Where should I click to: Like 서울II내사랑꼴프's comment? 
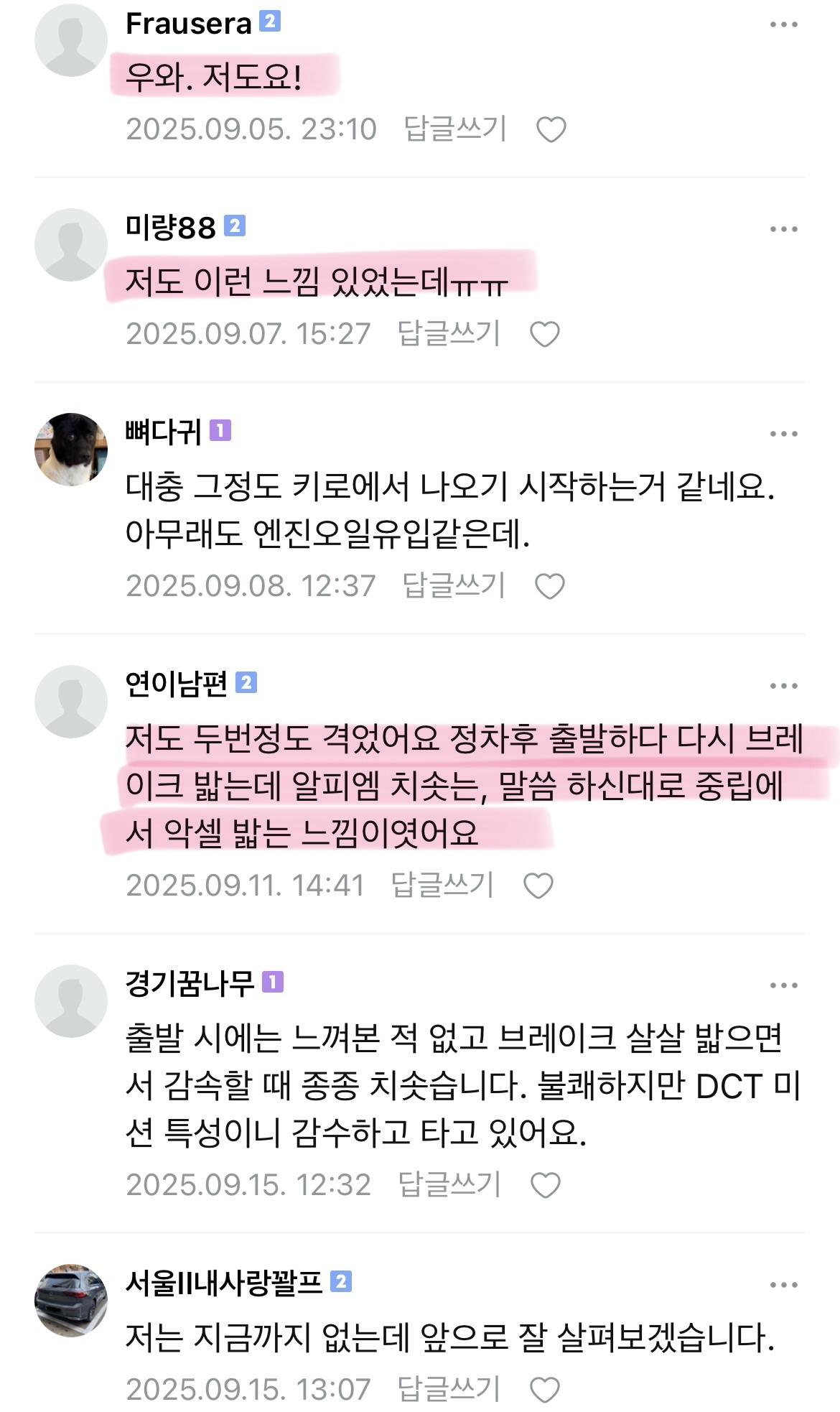click(x=544, y=1390)
